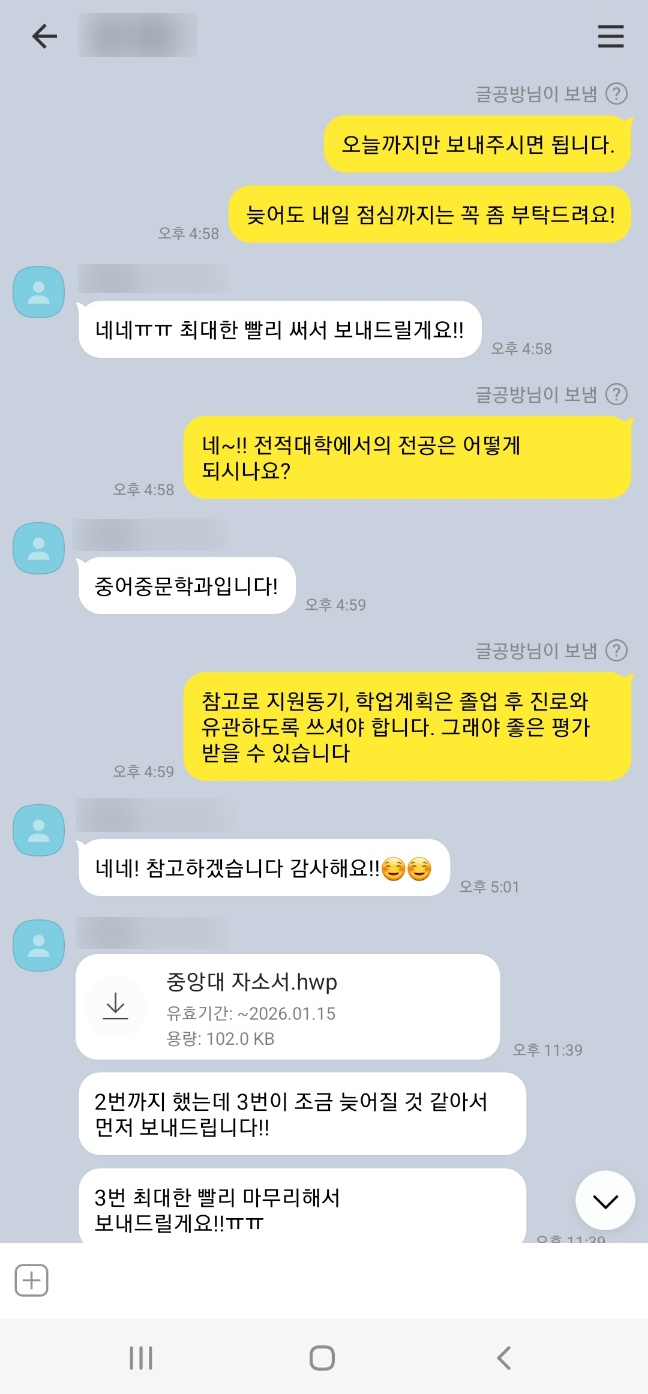Screen dimensions: 648x1394
Task: Open the system recent apps view
Action: coord(141,1357)
